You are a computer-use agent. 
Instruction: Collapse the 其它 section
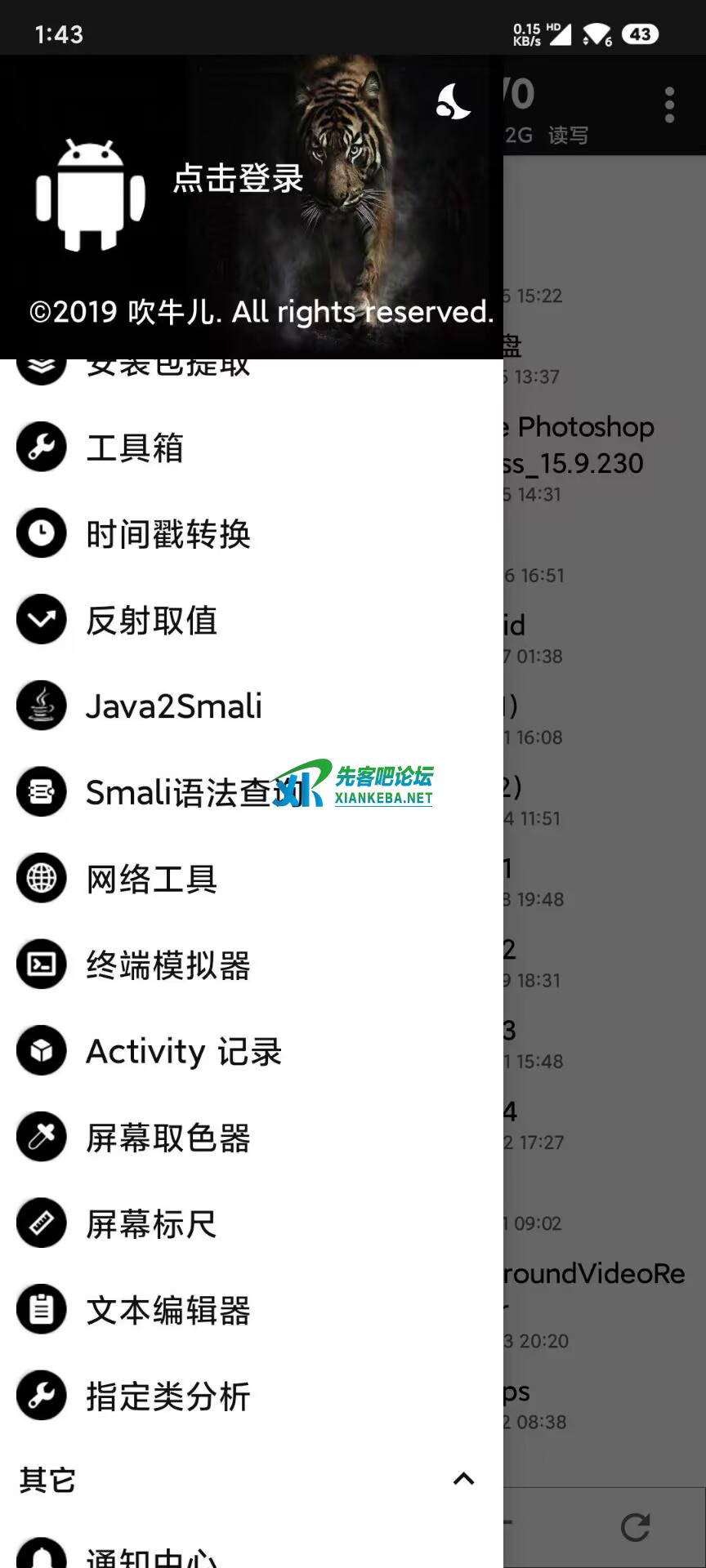(463, 1479)
